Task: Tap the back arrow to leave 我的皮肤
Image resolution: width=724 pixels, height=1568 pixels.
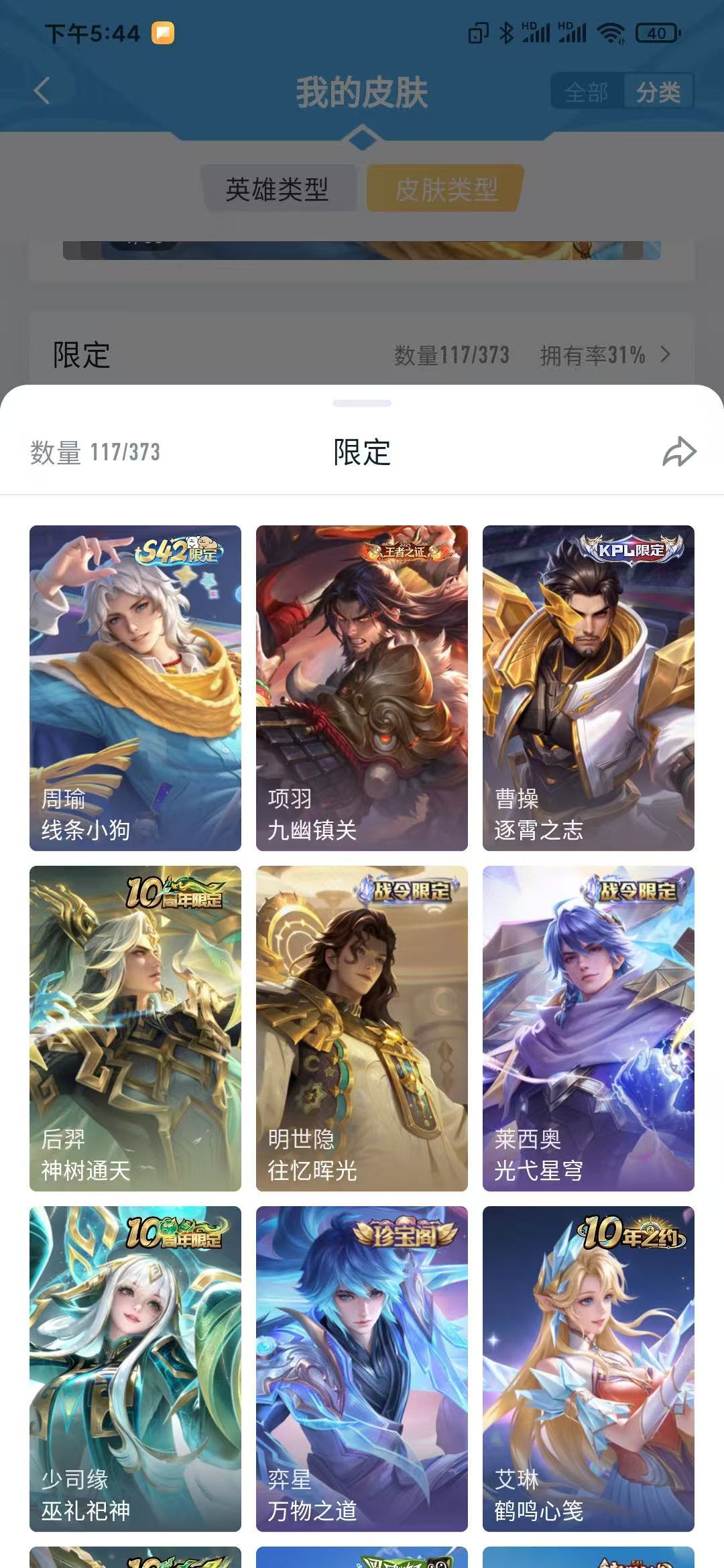Action: [x=42, y=91]
